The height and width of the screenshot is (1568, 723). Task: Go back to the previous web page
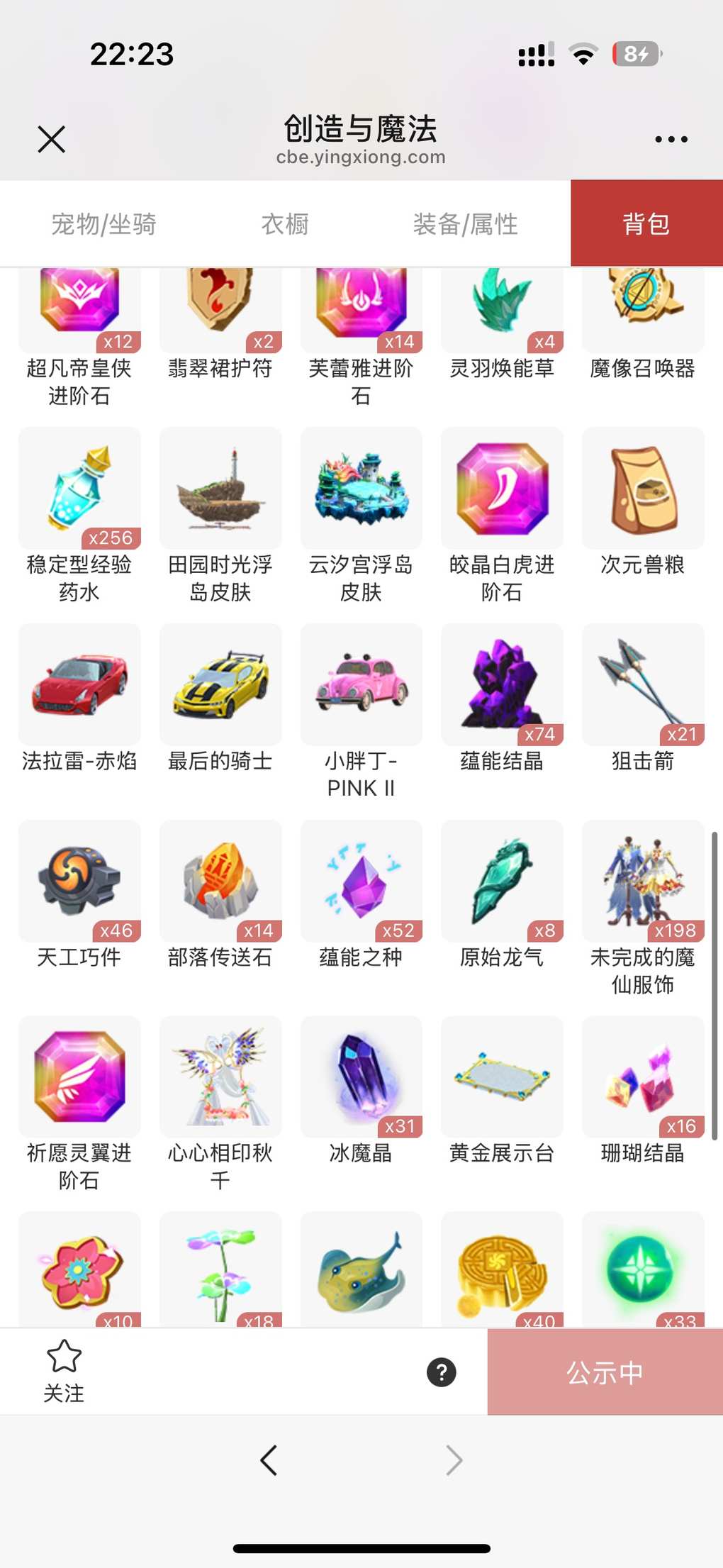(269, 1460)
